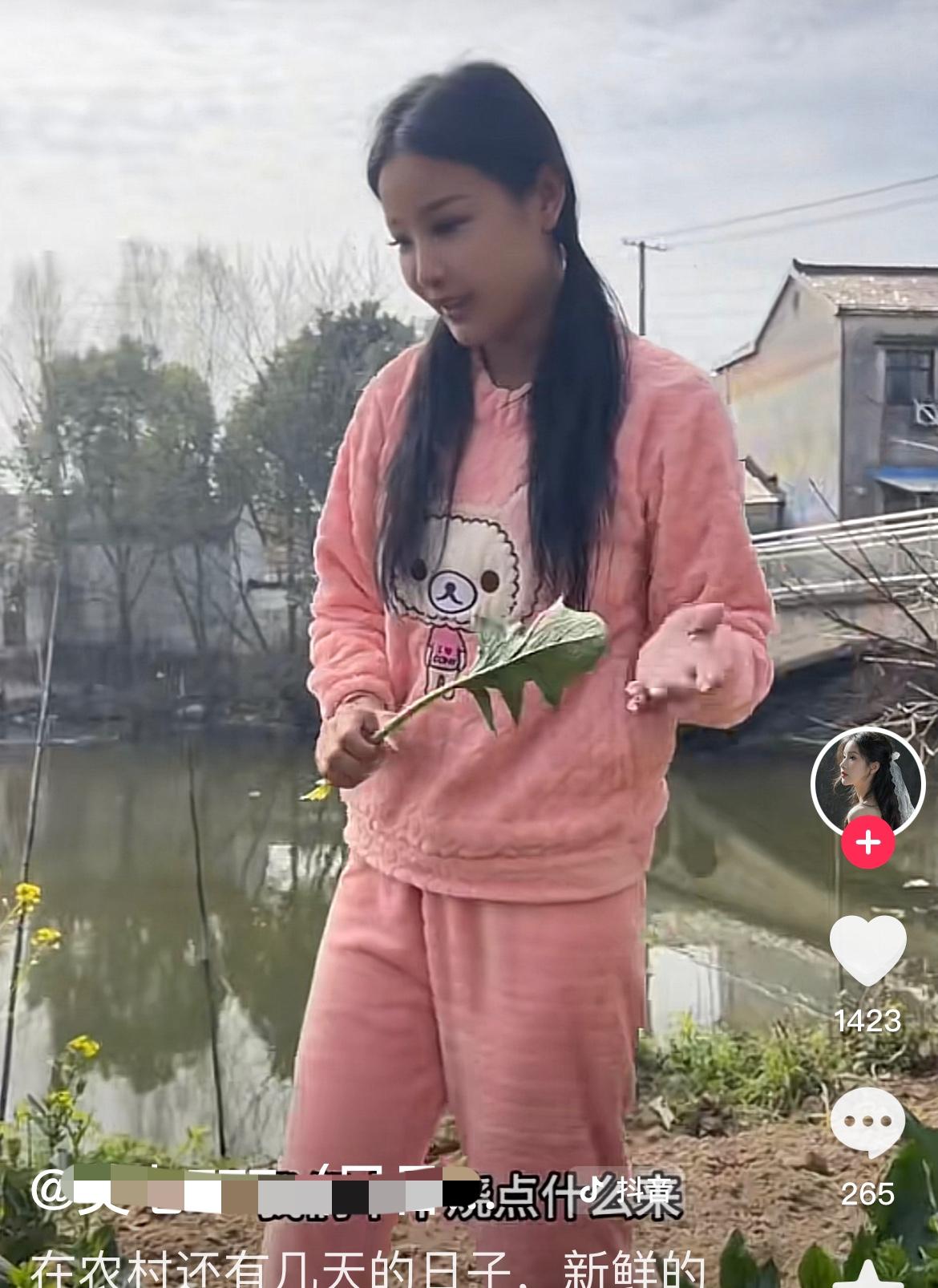Screen dimensions: 938x1288
Task: Like the video with the heart icon
Action: tap(868, 961)
